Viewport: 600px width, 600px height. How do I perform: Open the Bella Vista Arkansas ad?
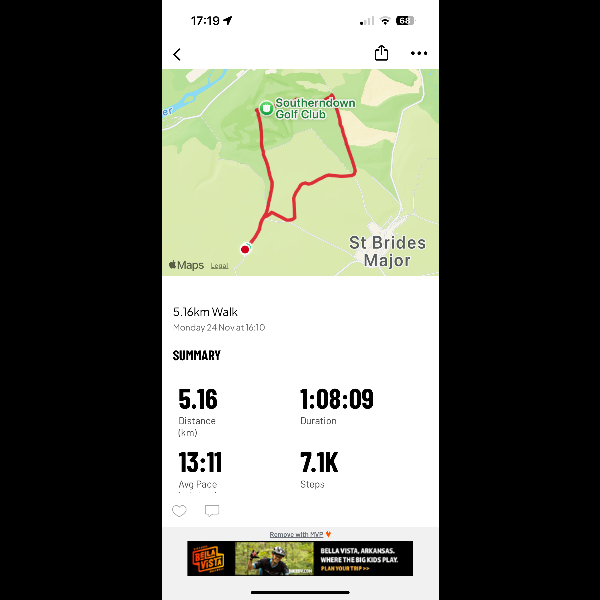pyautogui.click(x=300, y=559)
